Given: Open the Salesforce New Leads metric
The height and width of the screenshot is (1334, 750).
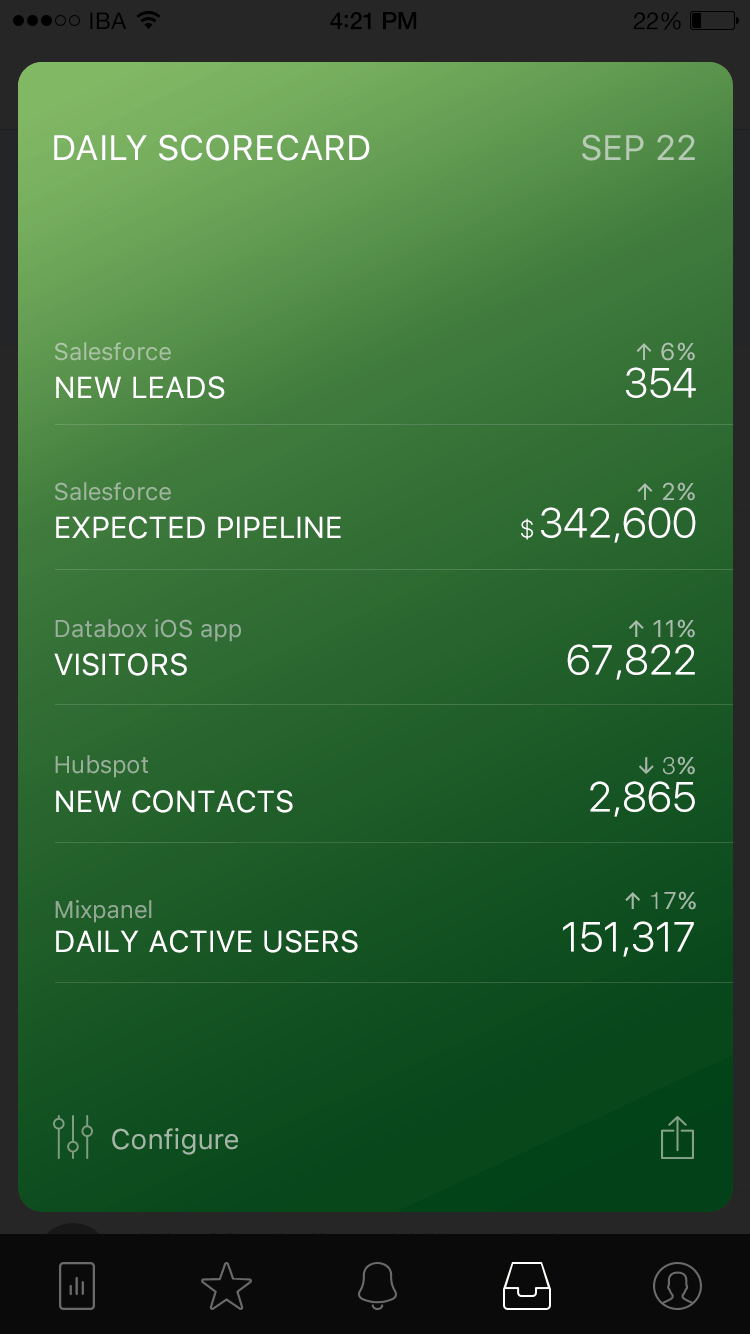Looking at the screenshot, I should tap(375, 372).
